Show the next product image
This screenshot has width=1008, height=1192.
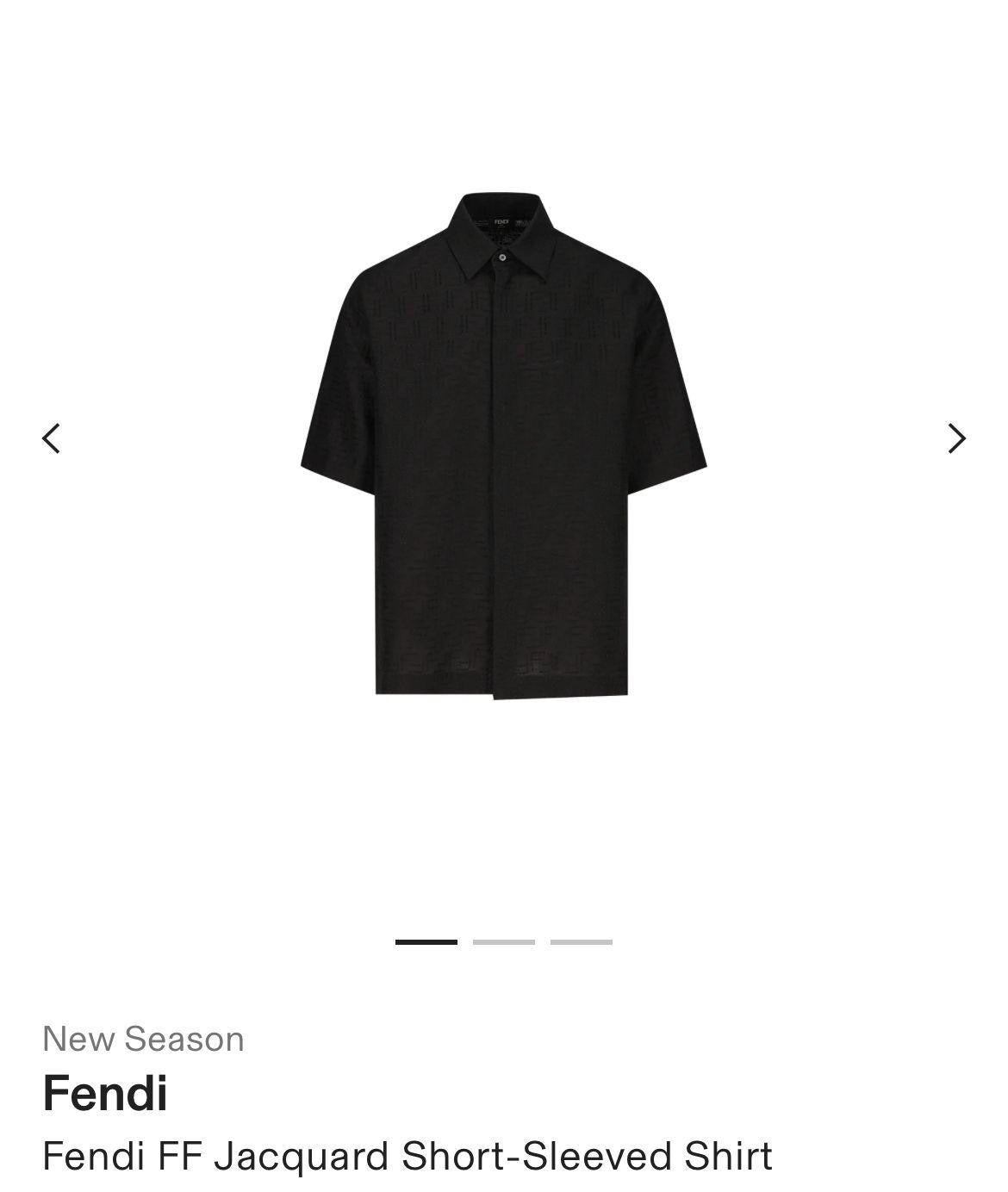pyautogui.click(x=956, y=438)
